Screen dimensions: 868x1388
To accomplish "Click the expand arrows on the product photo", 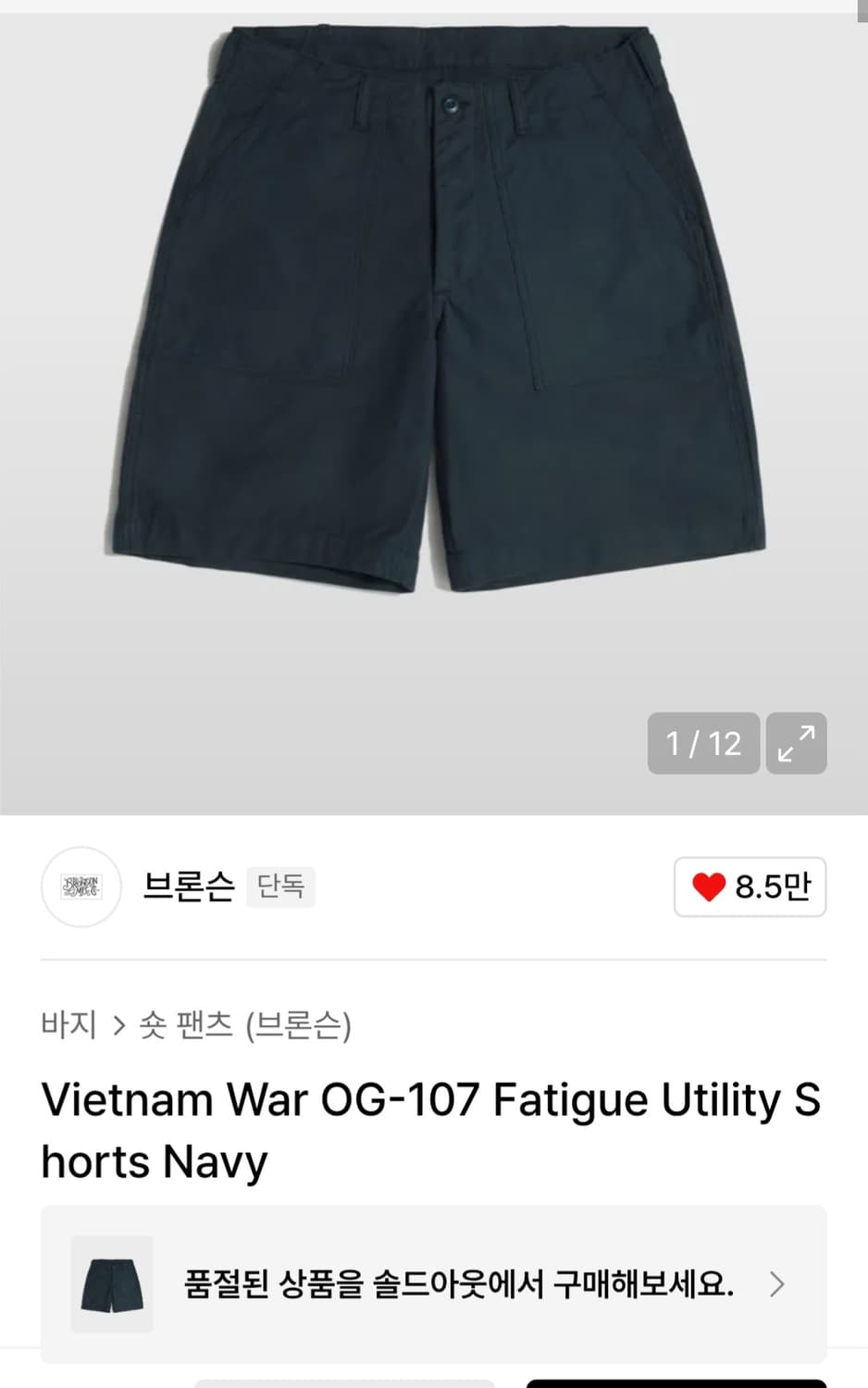I will 796,744.
